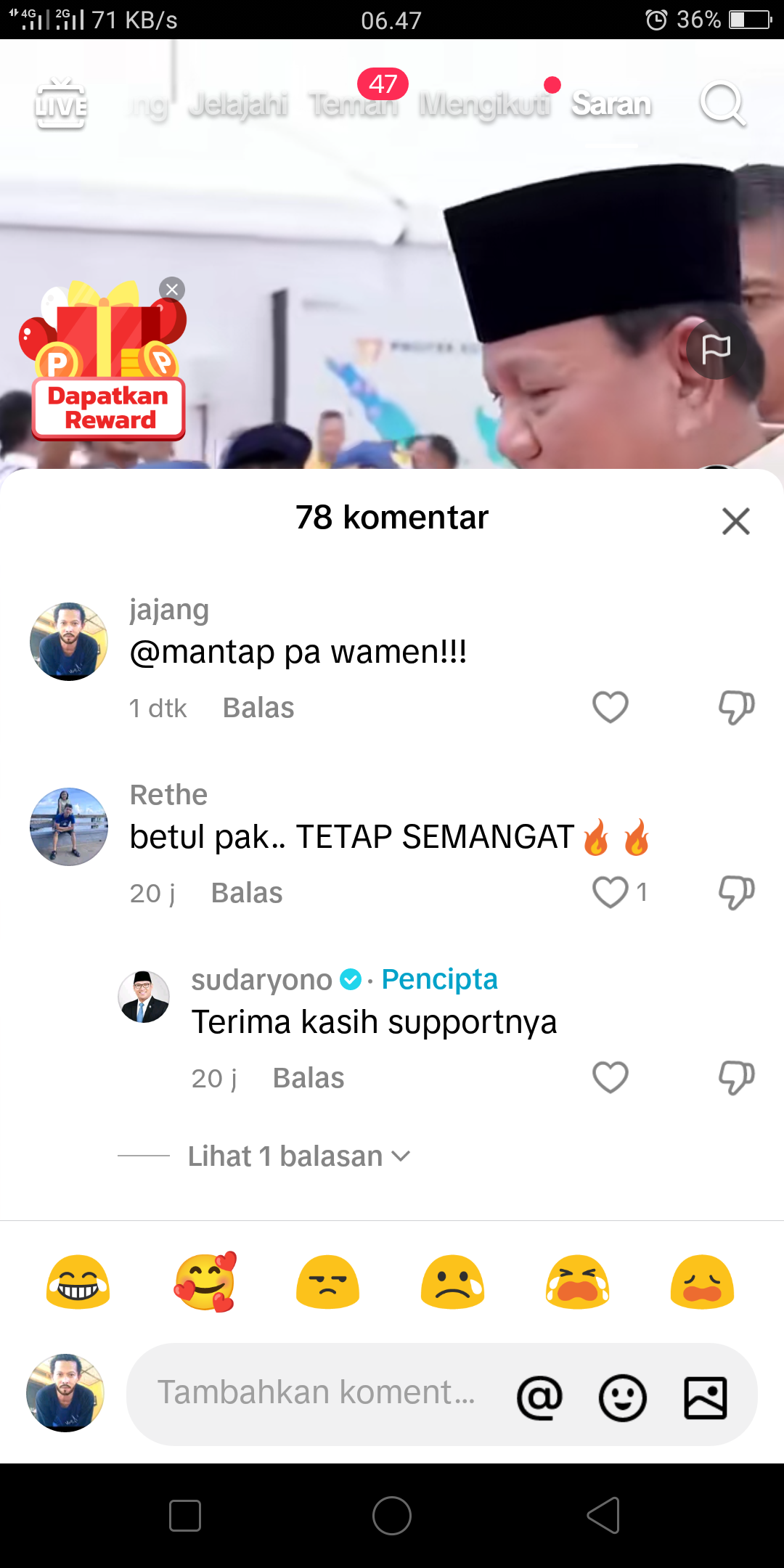Attach a picture to comment
This screenshot has height=1568, width=784.
[x=706, y=1397]
